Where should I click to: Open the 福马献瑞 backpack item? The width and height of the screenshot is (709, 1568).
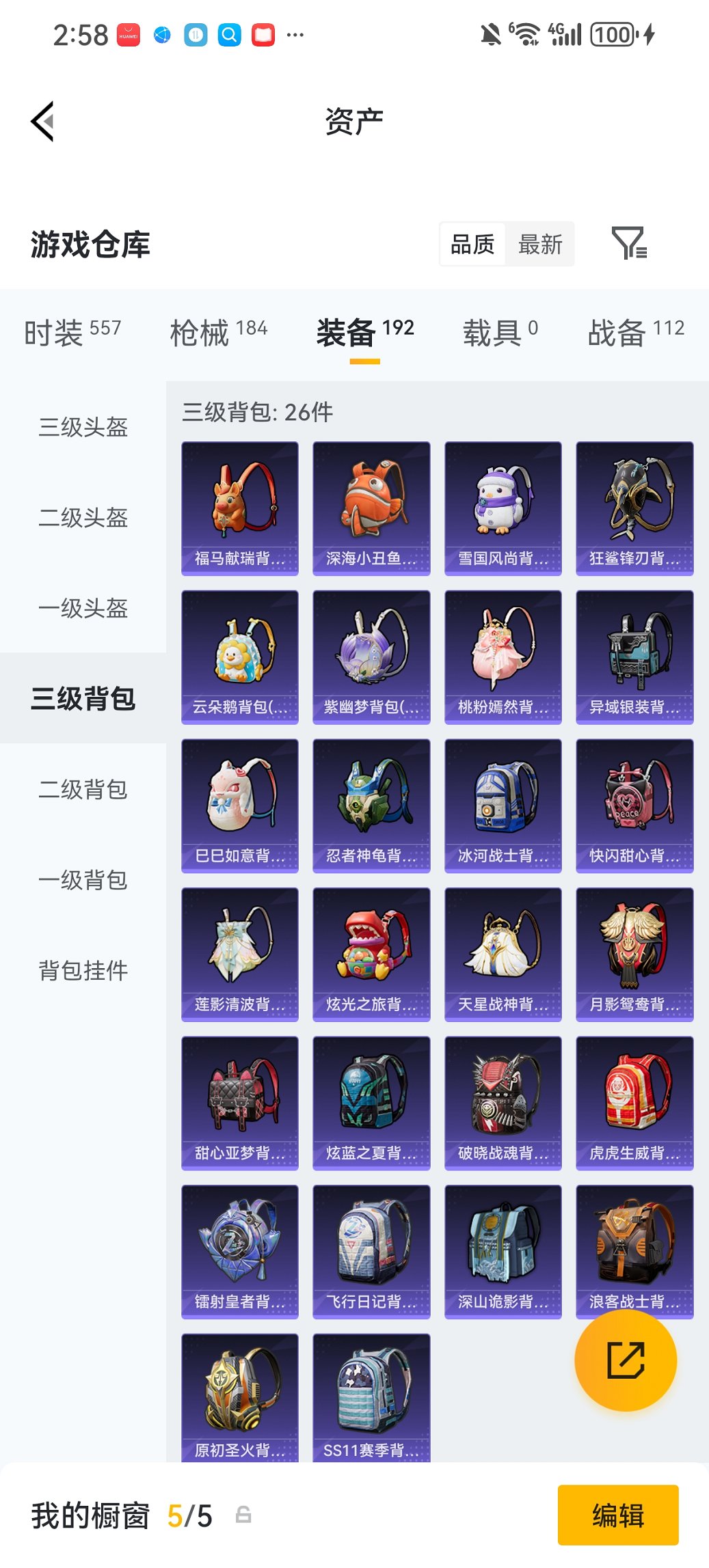click(x=240, y=508)
